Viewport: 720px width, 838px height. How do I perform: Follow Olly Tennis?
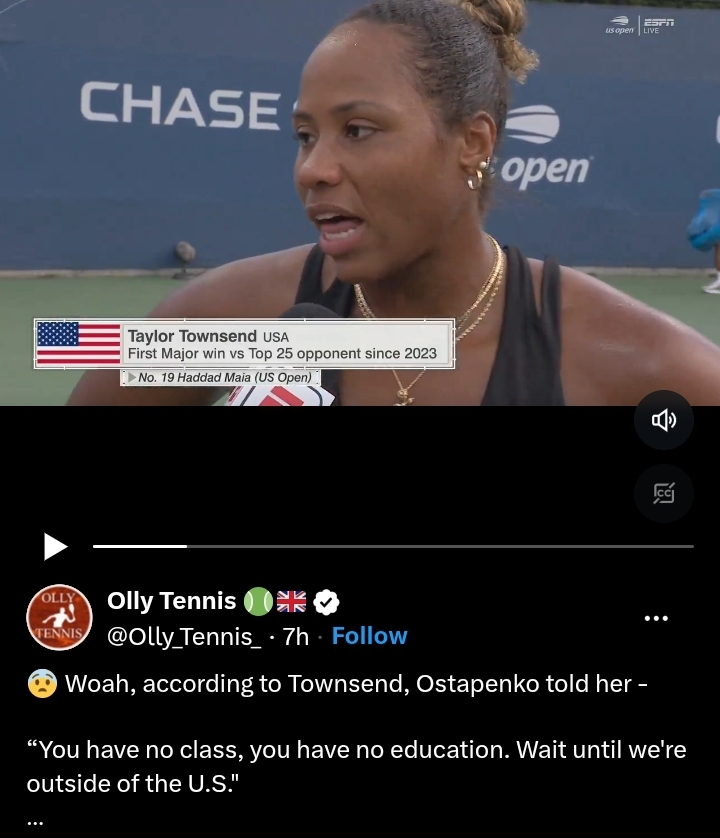(369, 636)
